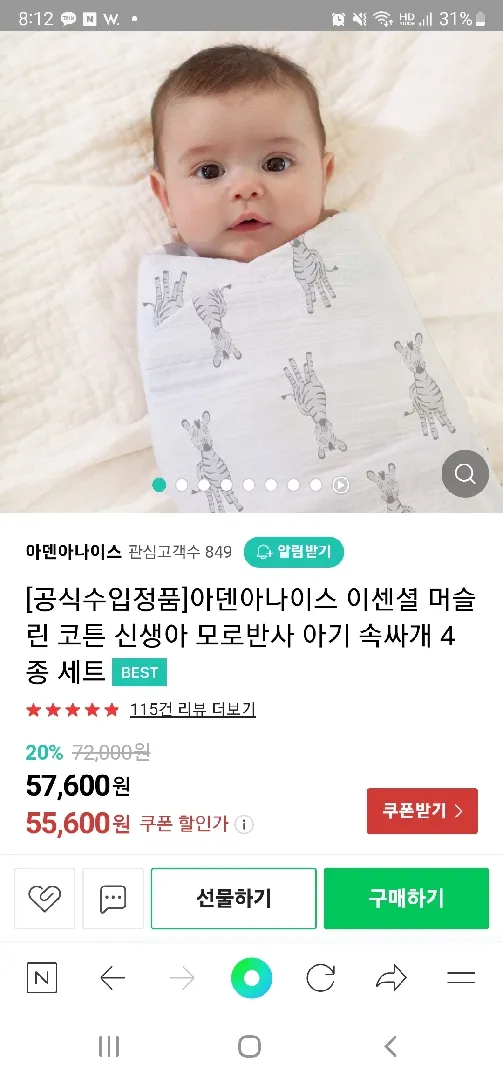Open the 쿠폰 할인가 info icon
Viewport: 503px width, 1080px height.
(244, 824)
